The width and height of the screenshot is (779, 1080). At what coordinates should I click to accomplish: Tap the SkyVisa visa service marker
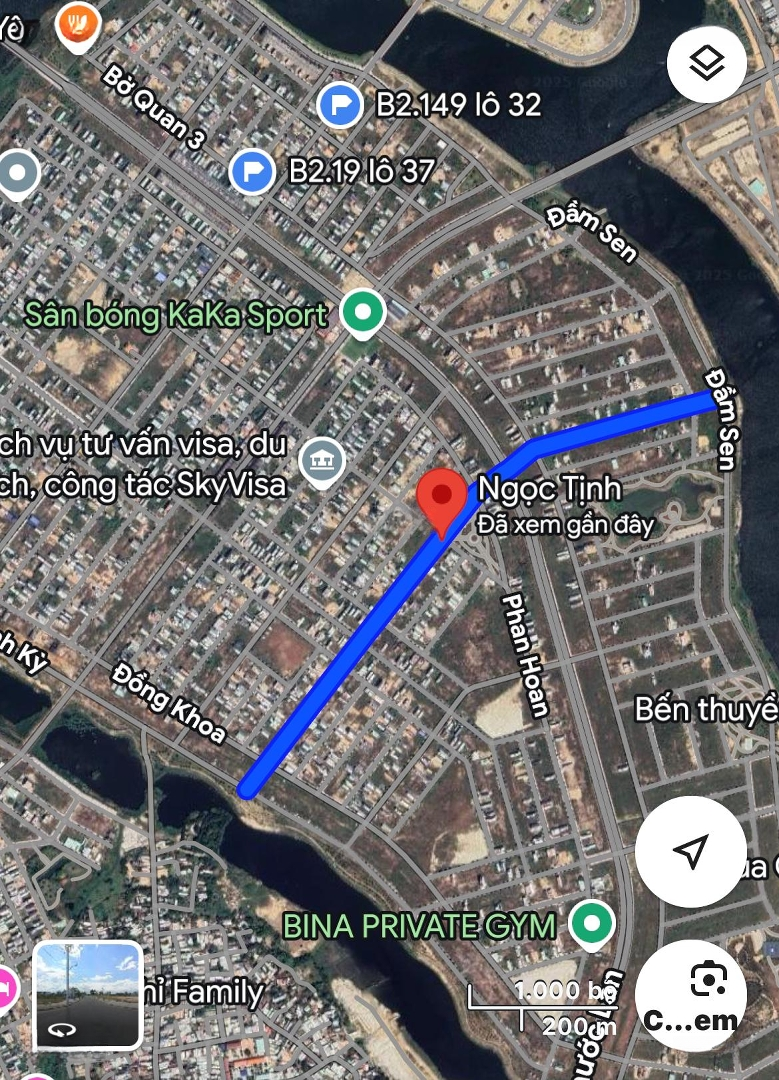323,462
